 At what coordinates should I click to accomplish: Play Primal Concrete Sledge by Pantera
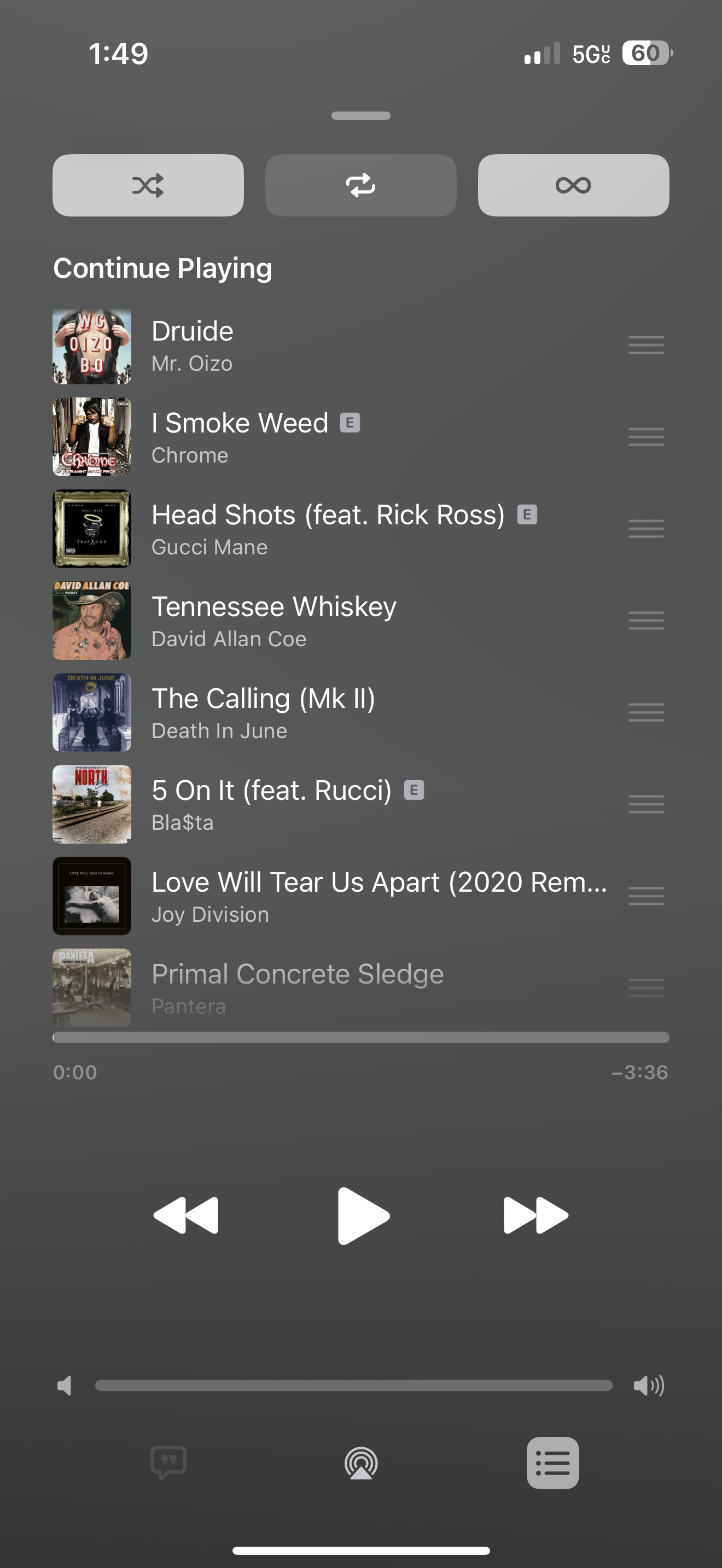(304, 987)
